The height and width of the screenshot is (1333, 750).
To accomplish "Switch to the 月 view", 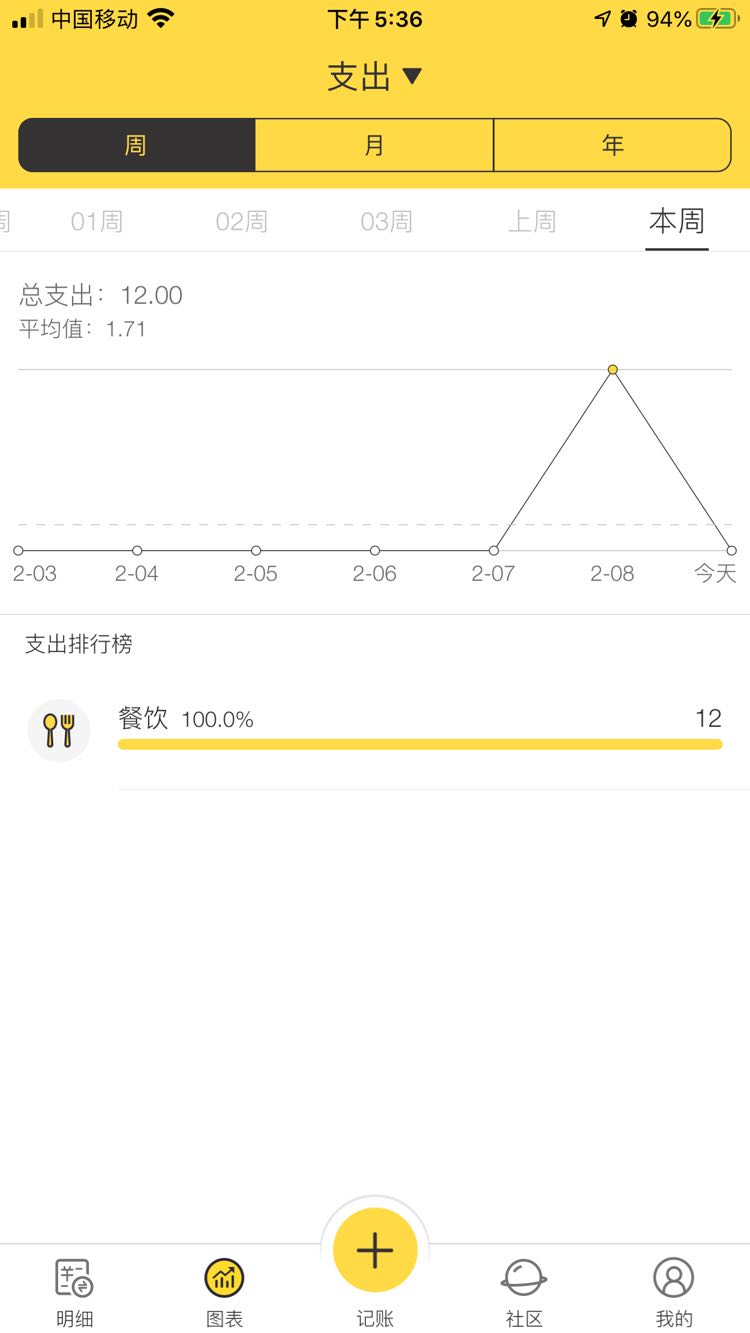I will [374, 145].
